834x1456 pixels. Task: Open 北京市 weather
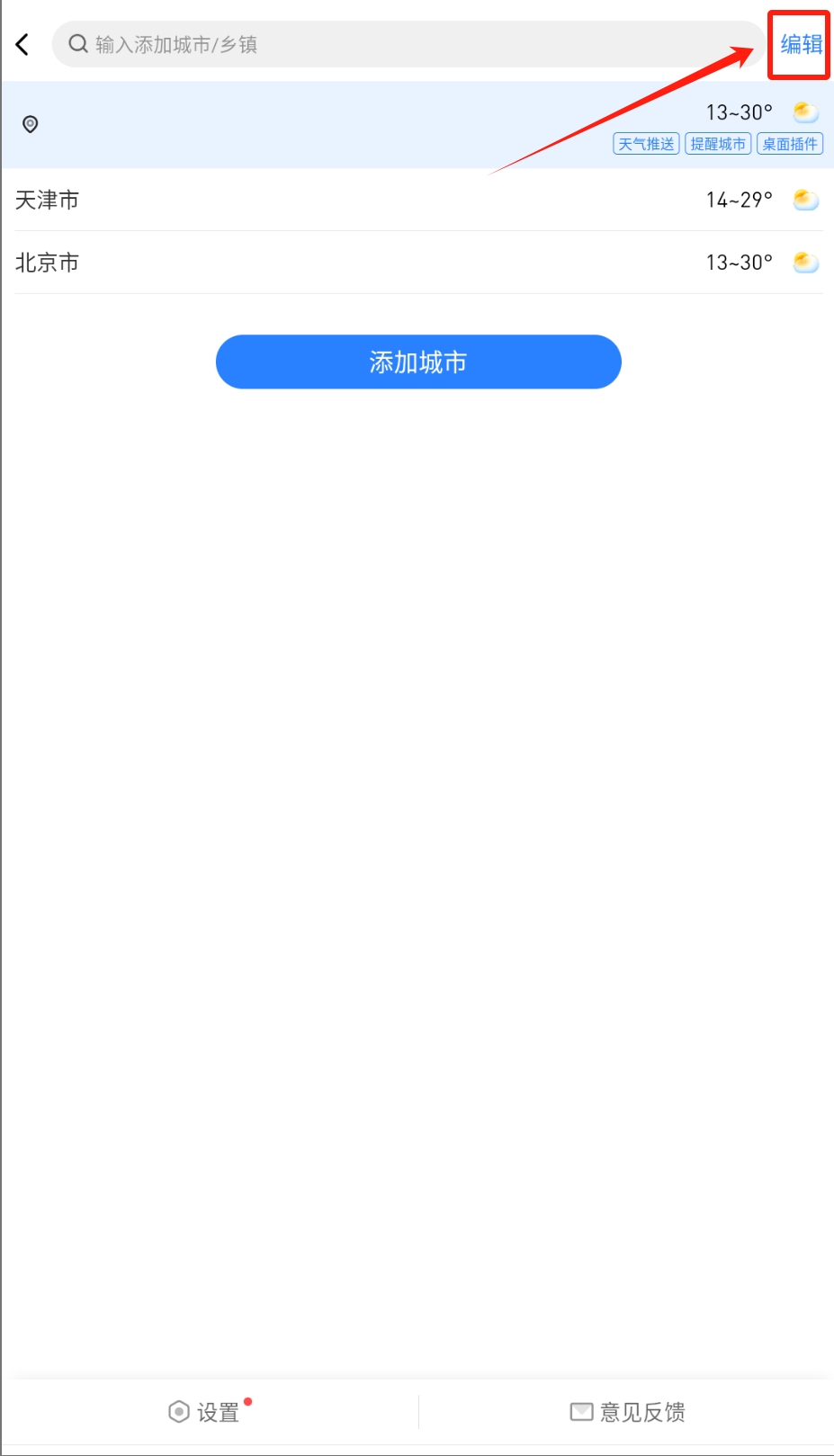[x=417, y=263]
